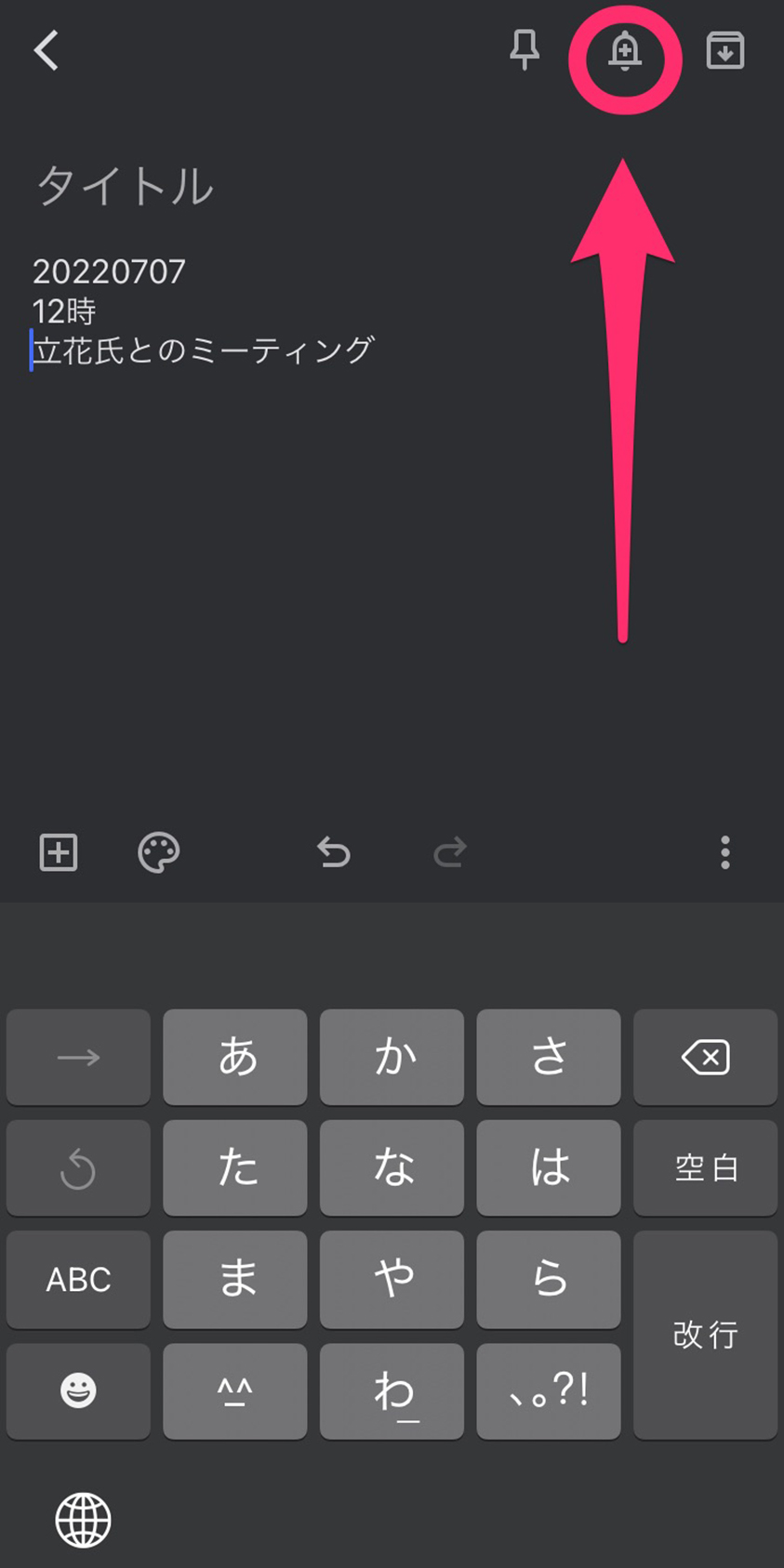Go back using the top-left arrow
784x1568 pixels.
[46, 50]
